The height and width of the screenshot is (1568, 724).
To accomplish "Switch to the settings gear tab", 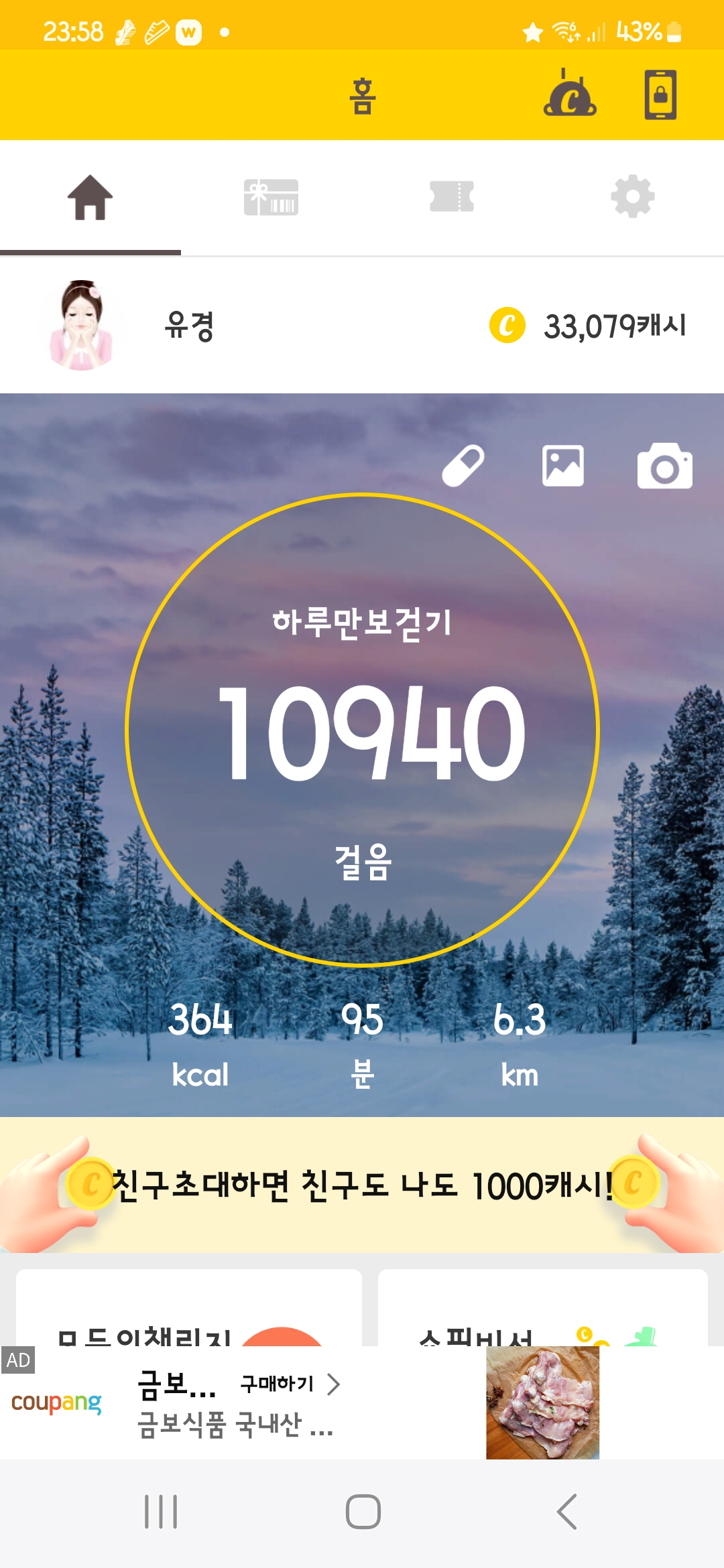I will [633, 198].
